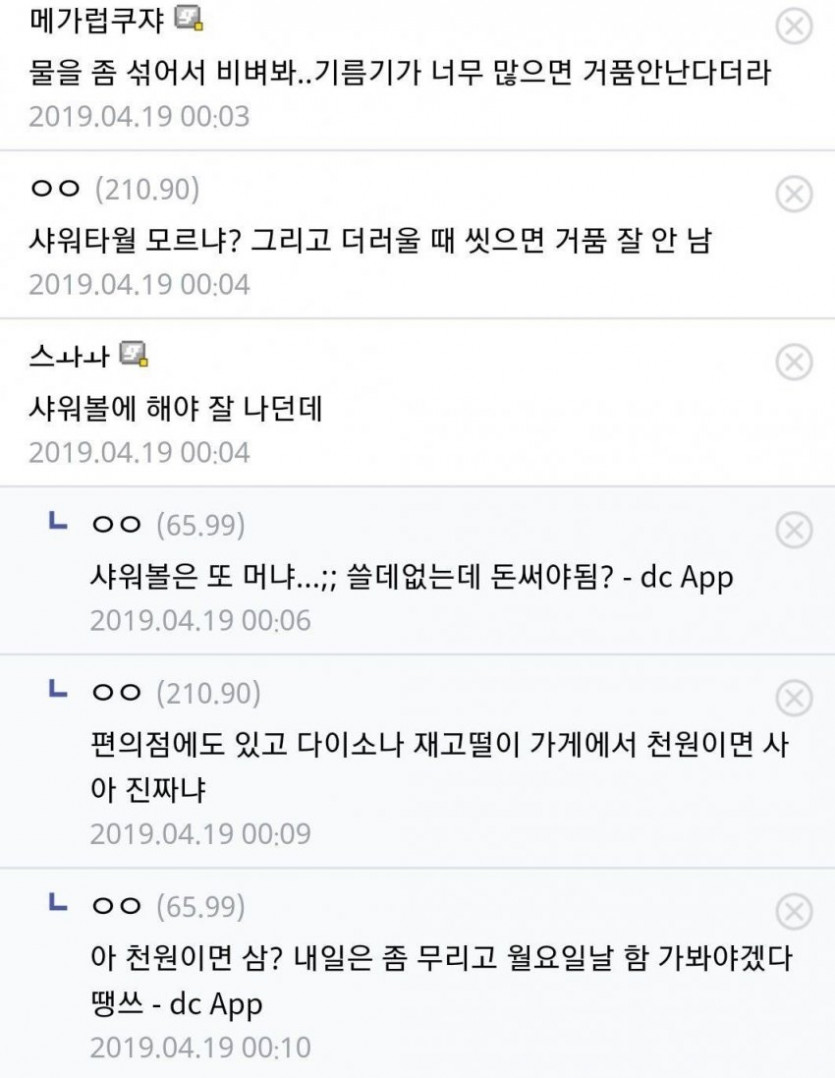The width and height of the screenshot is (835, 1078).
Task: Delete 메가럽쿠쟈's comment with the X
Action: [794, 27]
